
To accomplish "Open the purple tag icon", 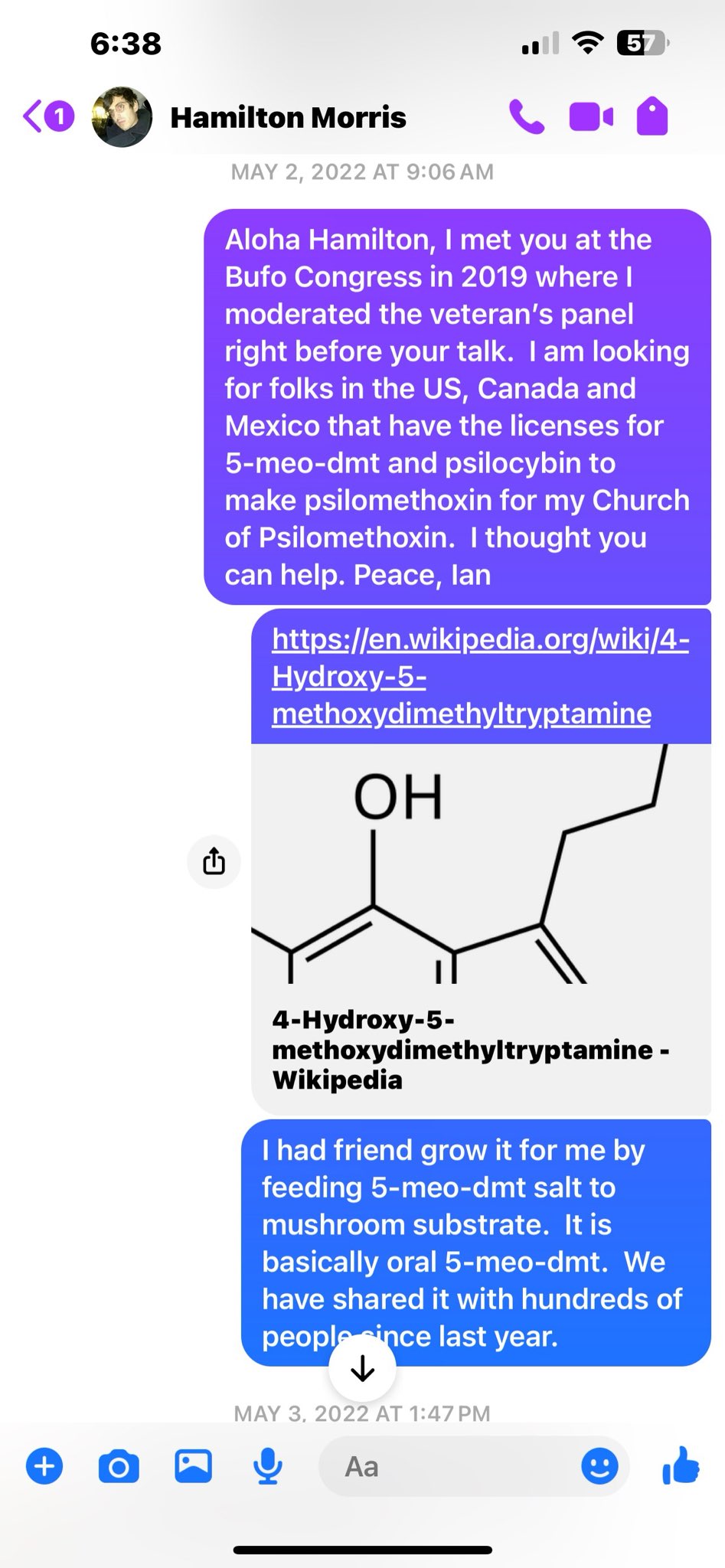I will (652, 117).
